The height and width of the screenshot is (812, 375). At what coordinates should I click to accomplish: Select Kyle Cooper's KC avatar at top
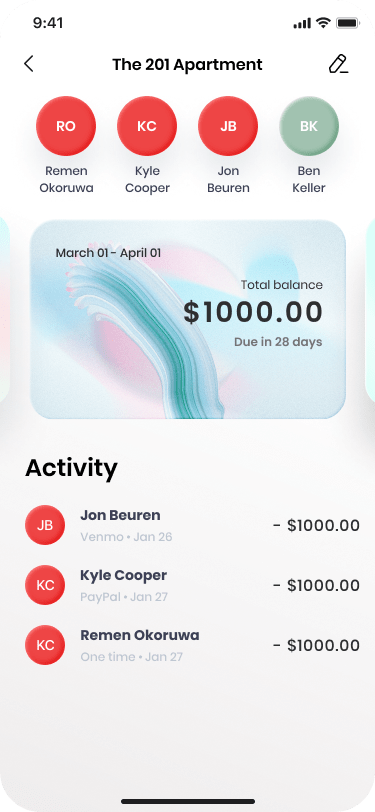(x=147, y=126)
